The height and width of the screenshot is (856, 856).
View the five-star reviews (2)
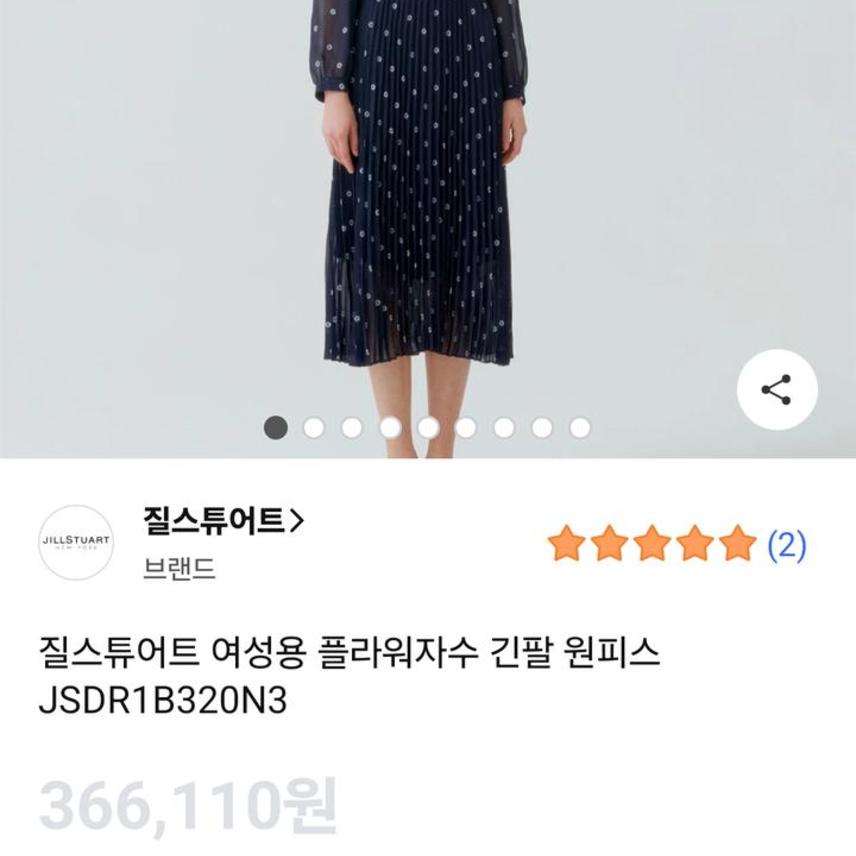pos(676,545)
